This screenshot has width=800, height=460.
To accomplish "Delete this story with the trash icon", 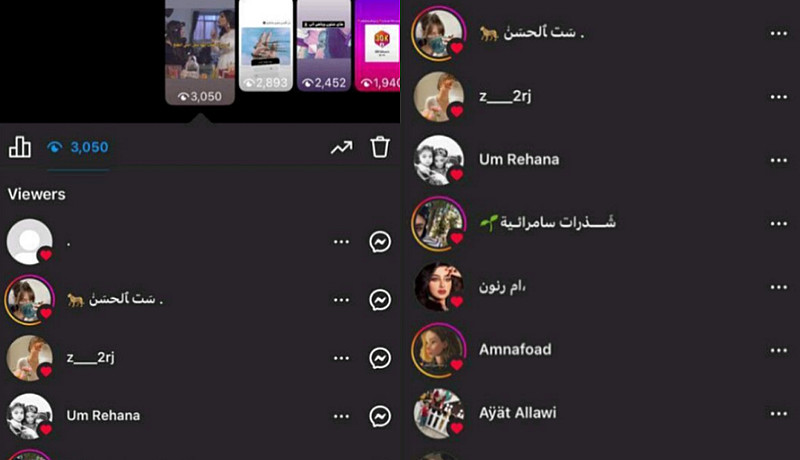I will 380,147.
